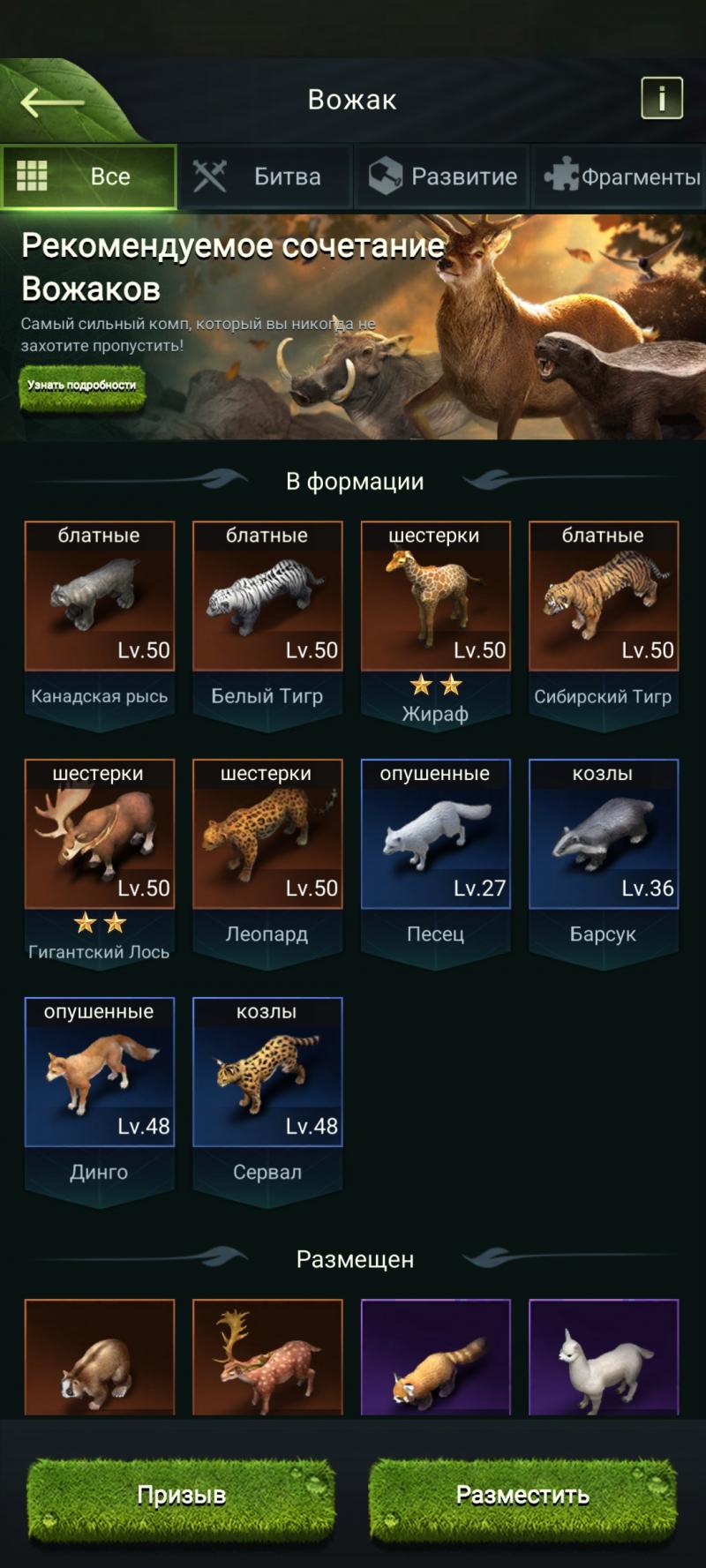Screen dimensions: 706x1568
Task: Select the Леопард card
Action: pyautogui.click(x=267, y=847)
